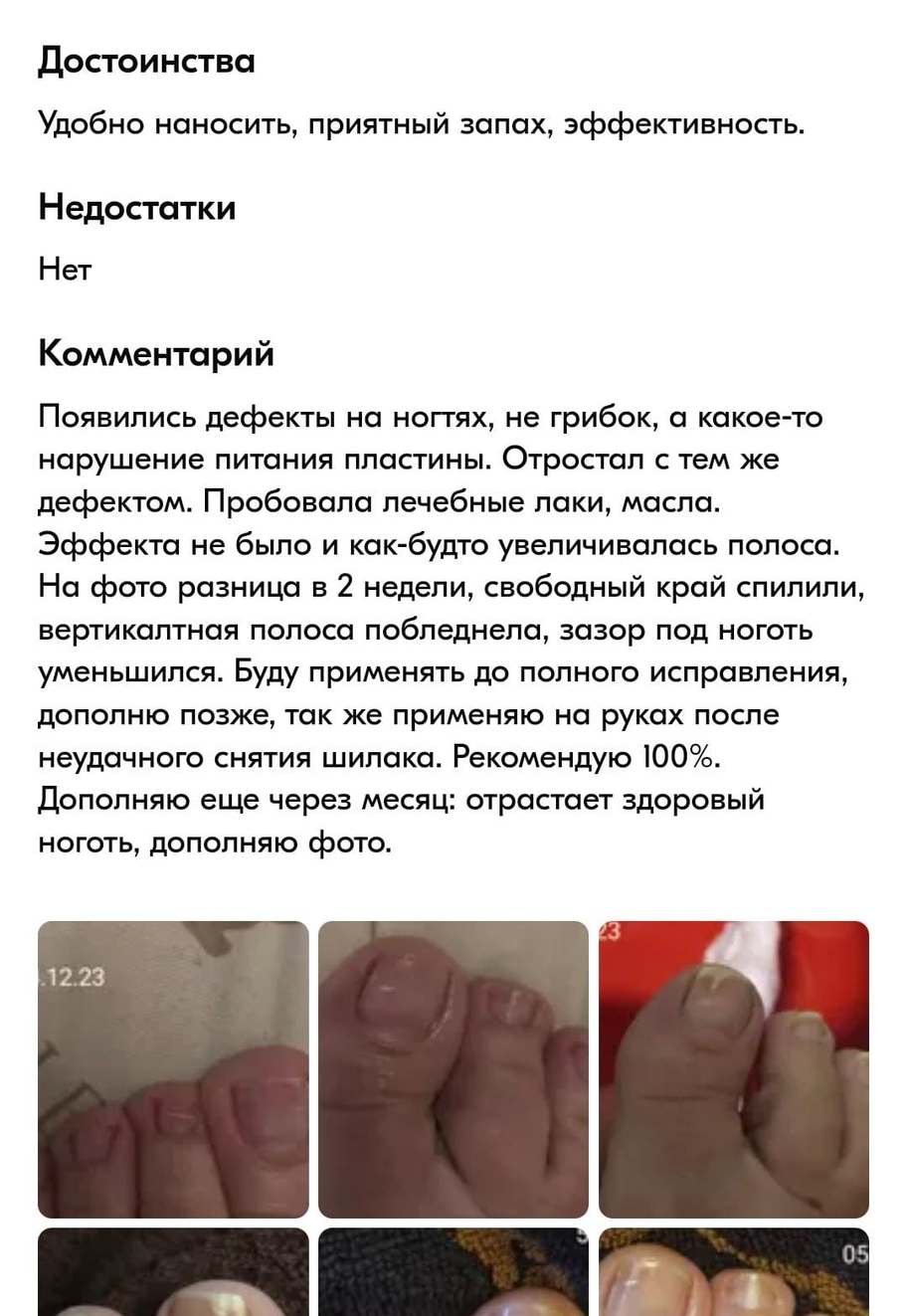Open the second review photo of toenails

pos(453,1069)
